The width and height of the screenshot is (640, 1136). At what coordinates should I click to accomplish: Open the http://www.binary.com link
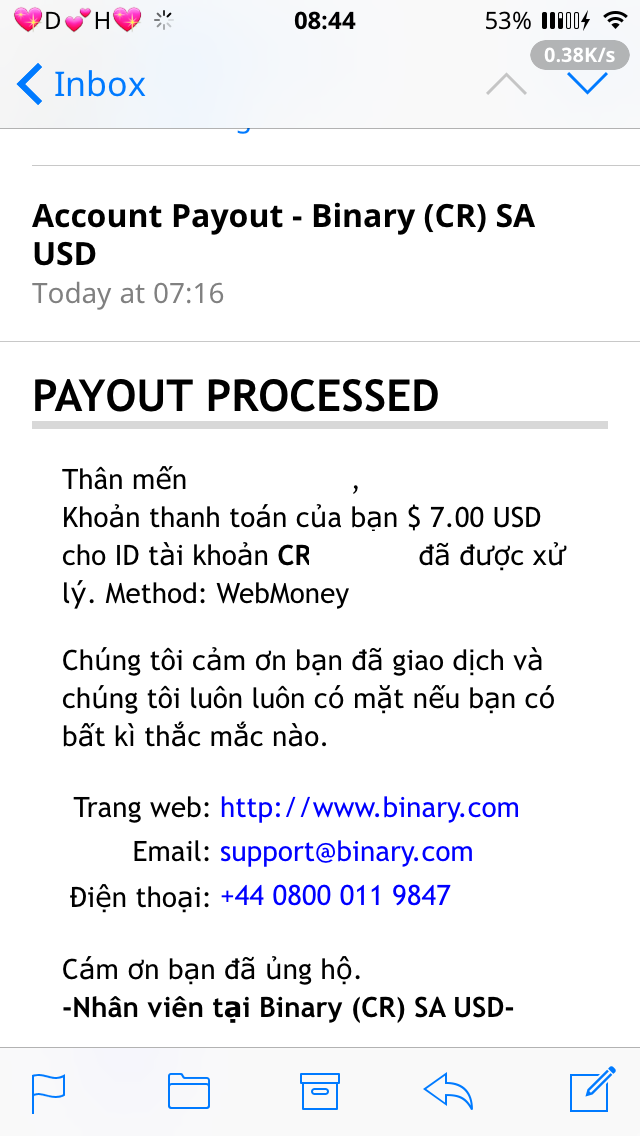[x=369, y=807]
